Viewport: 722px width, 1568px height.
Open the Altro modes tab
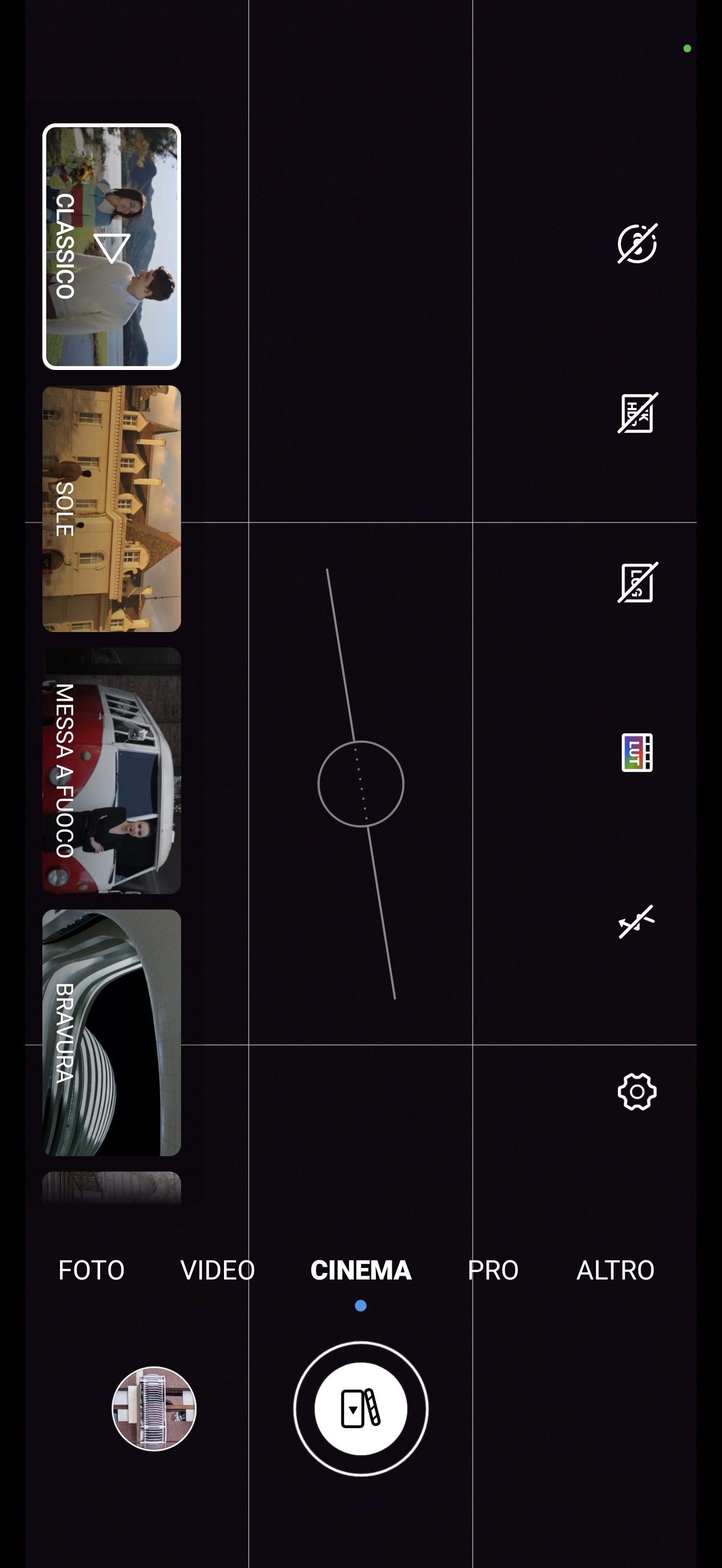click(615, 1270)
